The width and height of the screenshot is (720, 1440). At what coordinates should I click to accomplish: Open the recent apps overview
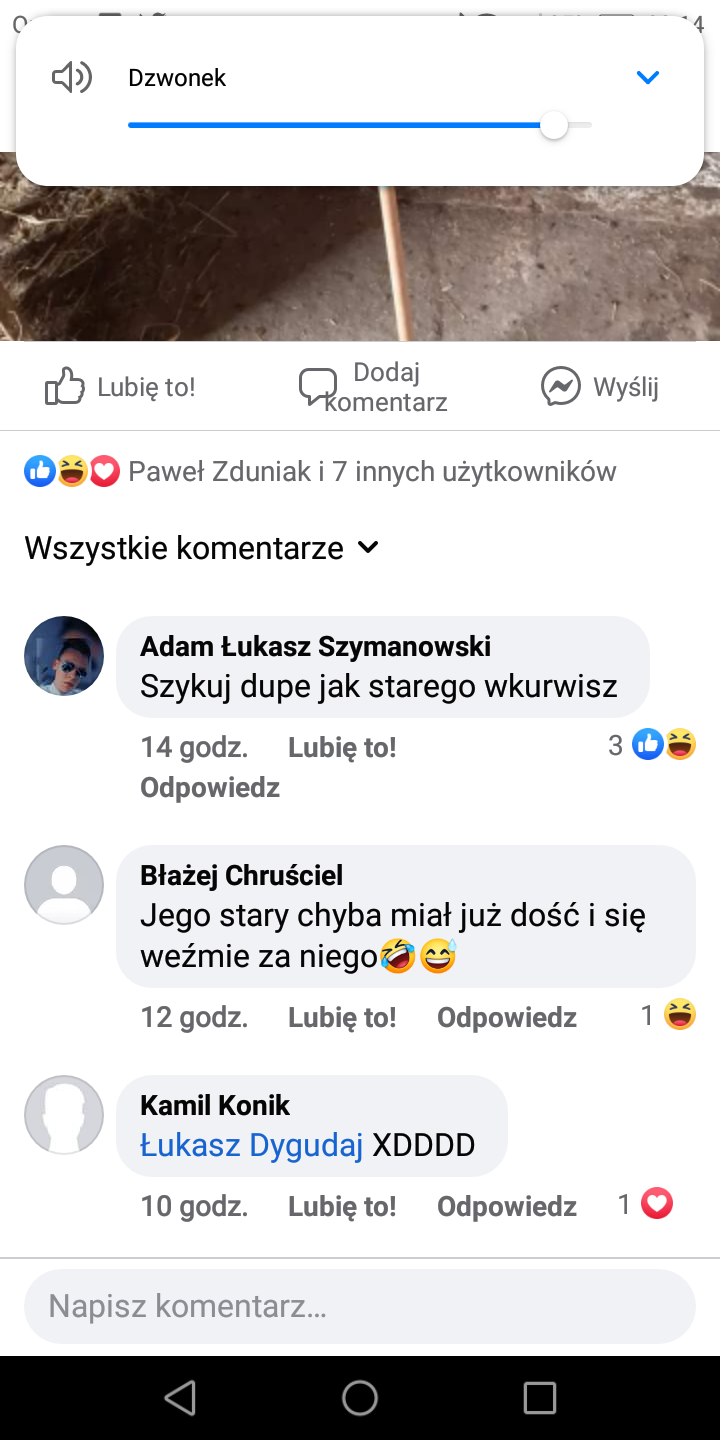click(x=540, y=1398)
